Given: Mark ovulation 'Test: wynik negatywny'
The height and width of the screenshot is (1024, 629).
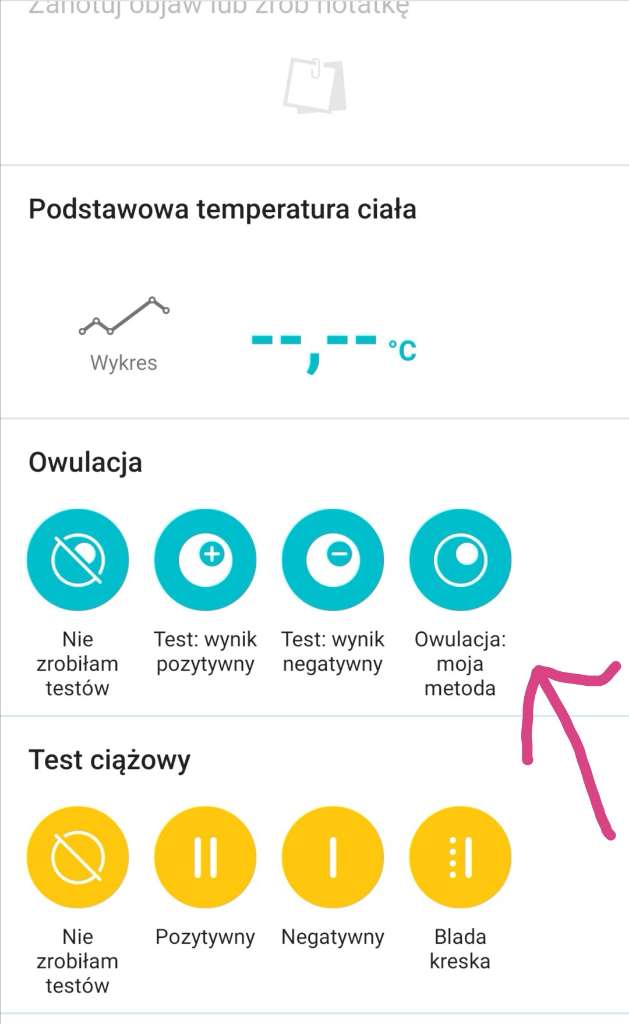Looking at the screenshot, I should click(x=333, y=559).
